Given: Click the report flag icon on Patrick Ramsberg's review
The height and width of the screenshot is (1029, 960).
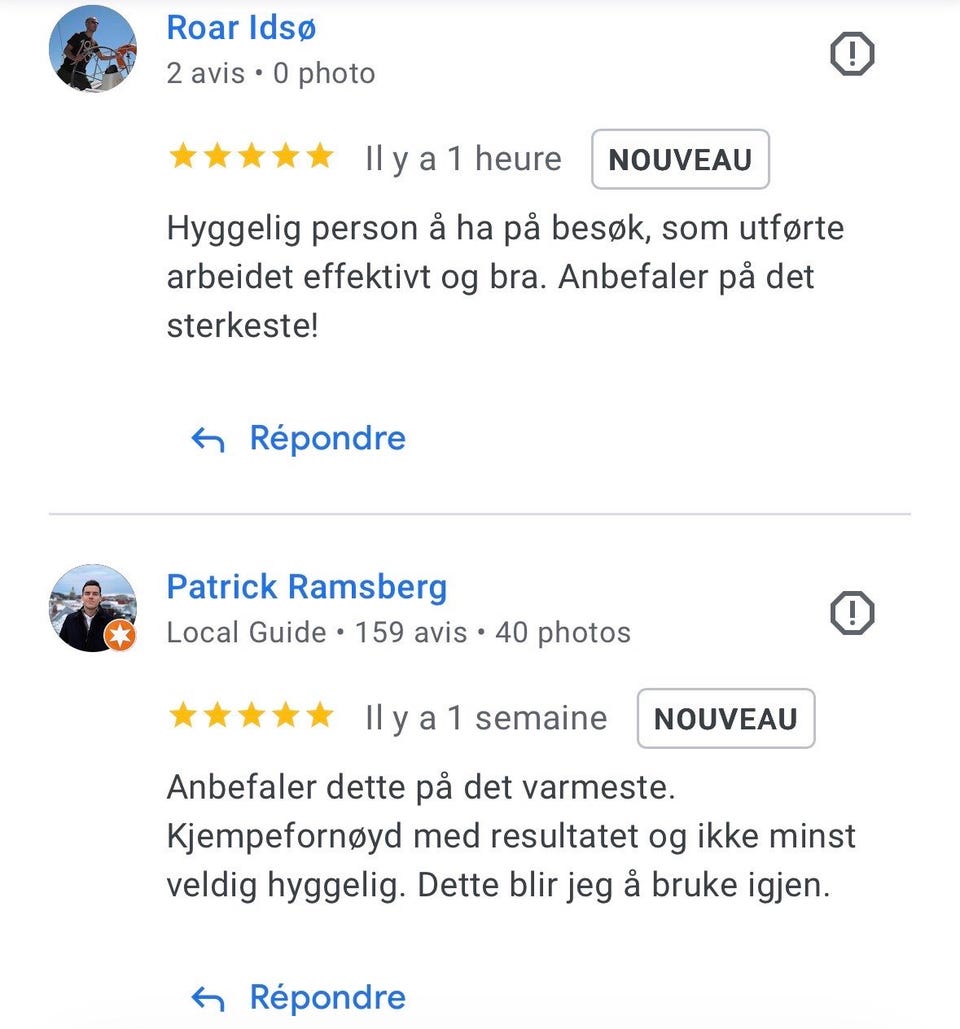Looking at the screenshot, I should tap(852, 614).
